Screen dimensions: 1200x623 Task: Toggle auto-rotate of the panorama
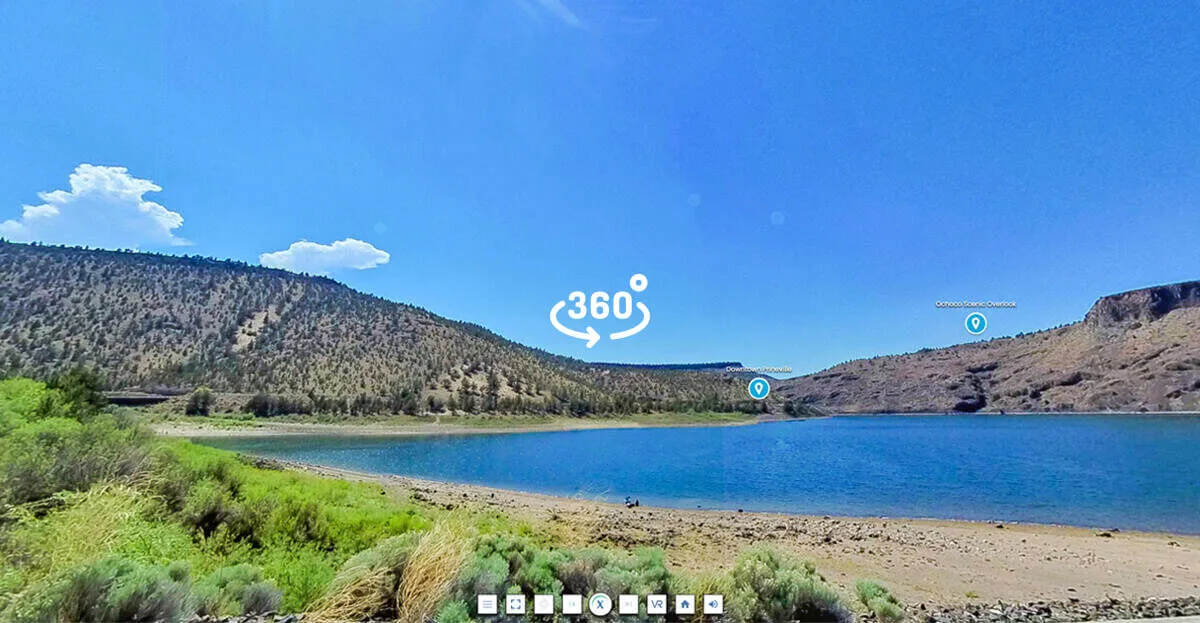pyautogui.click(x=543, y=604)
